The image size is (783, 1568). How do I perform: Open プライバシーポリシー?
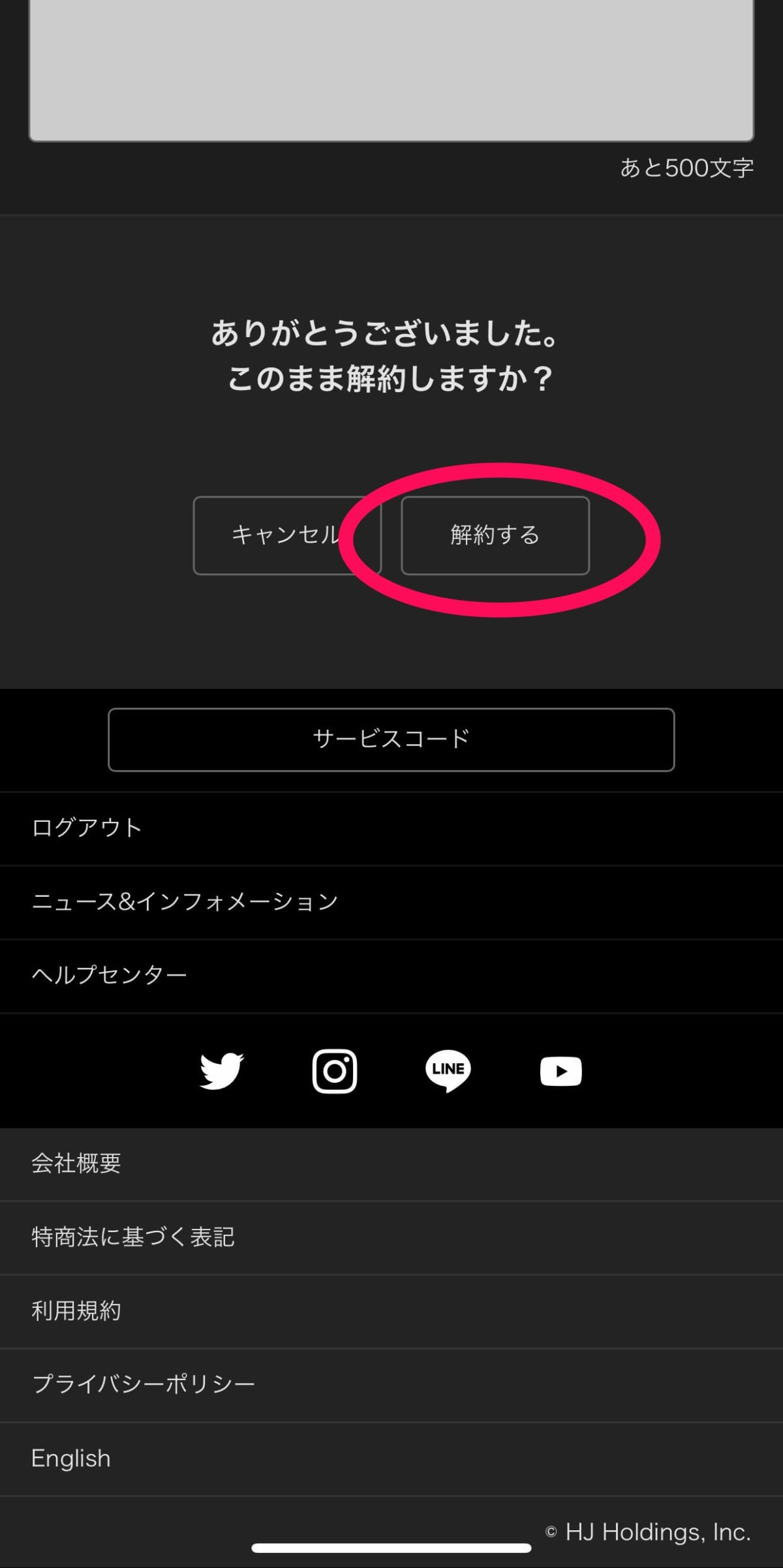pos(143,1384)
